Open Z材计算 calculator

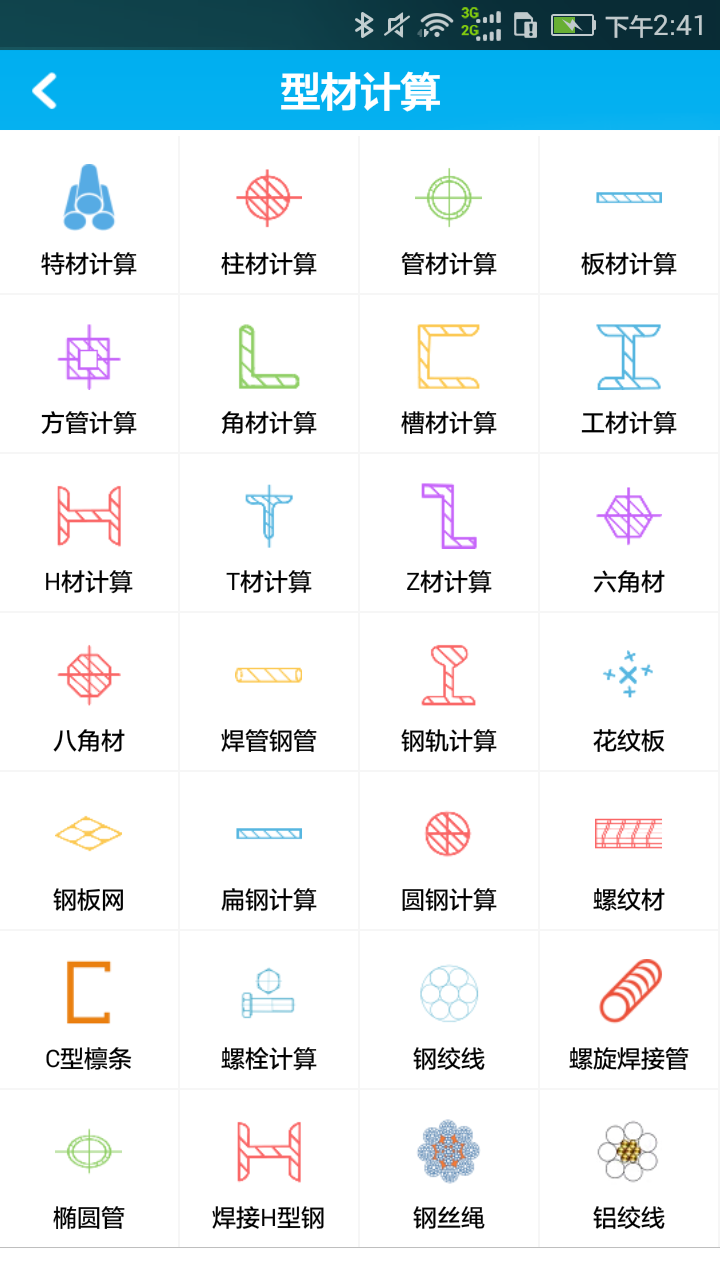pyautogui.click(x=449, y=534)
